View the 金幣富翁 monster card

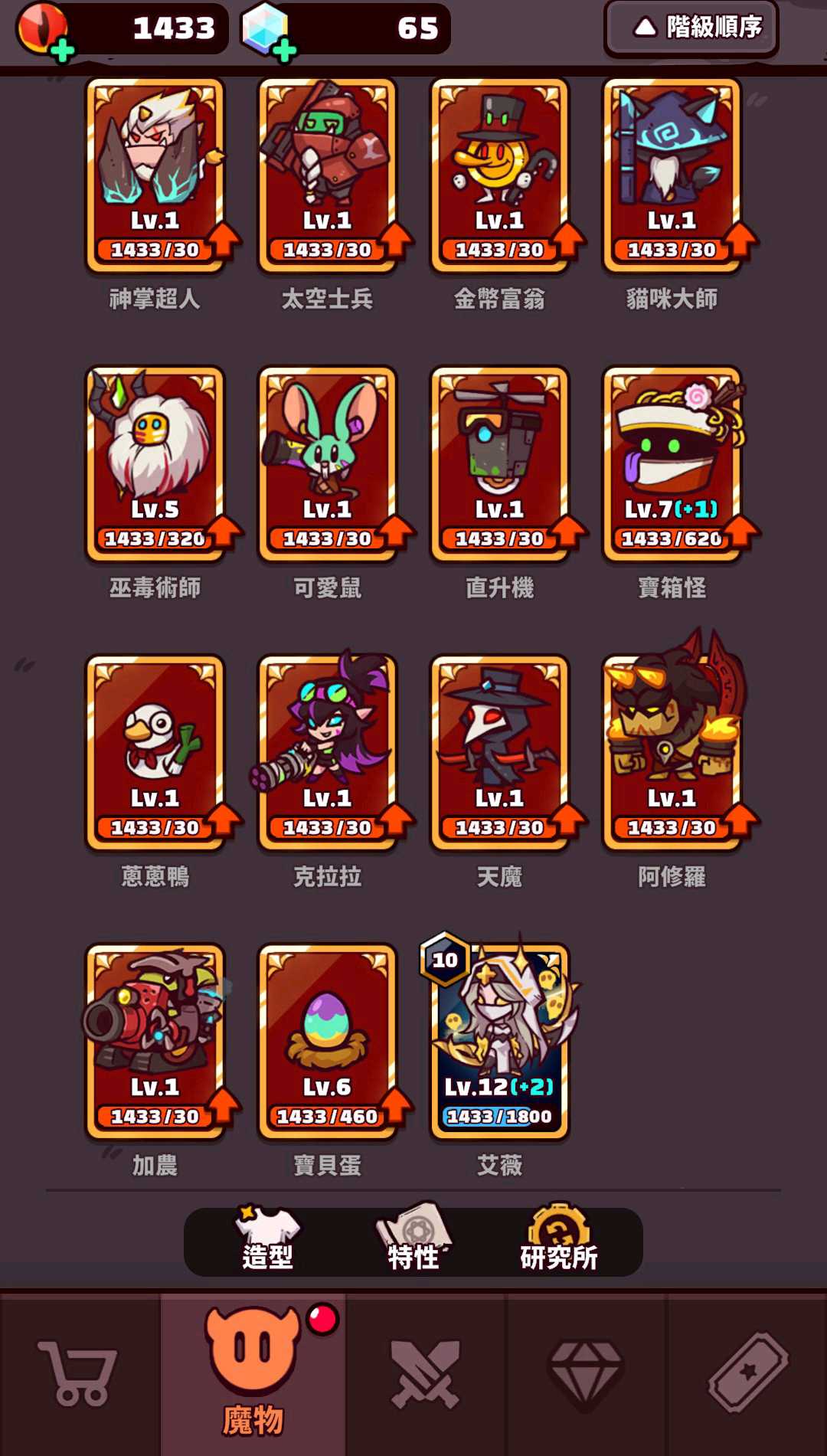[500, 176]
